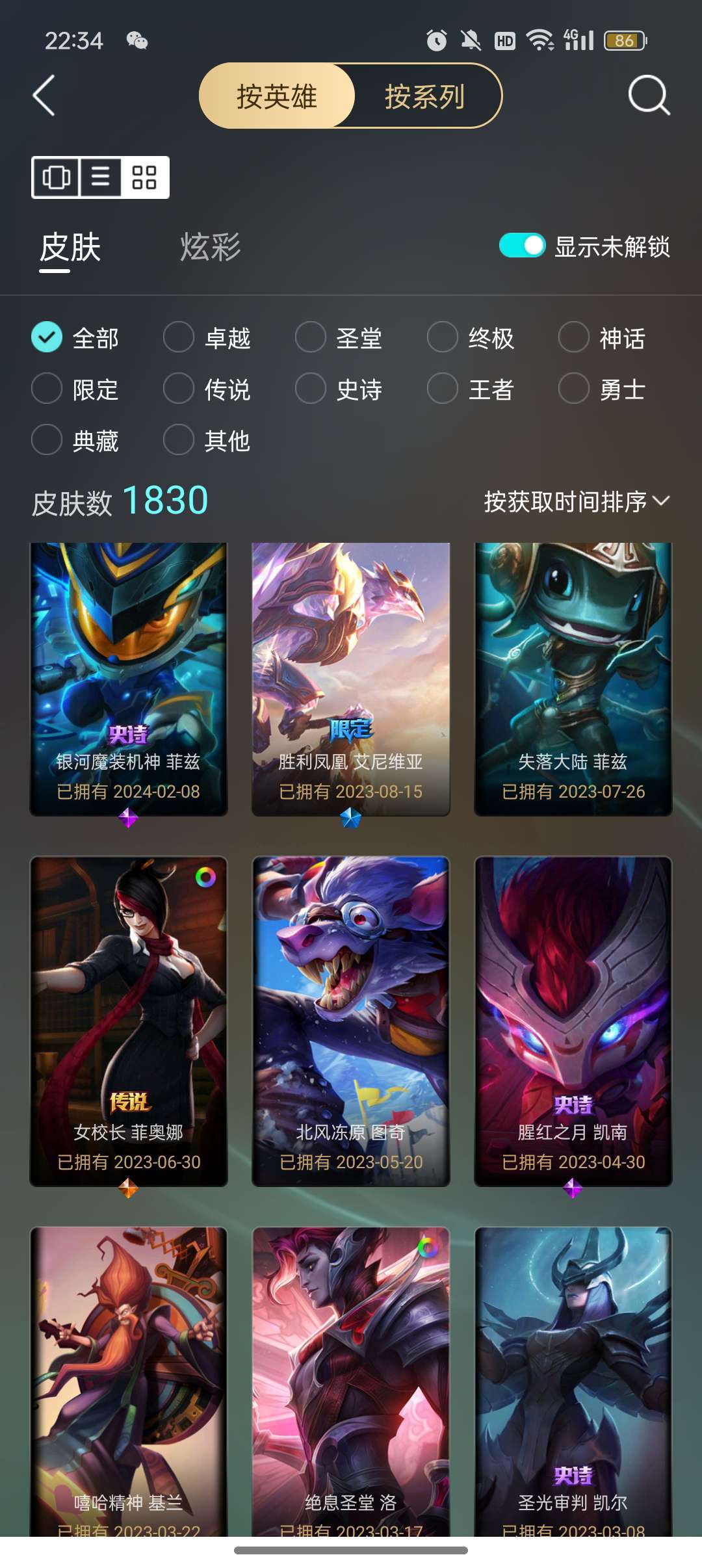Open the 银河魔装机神 菲兹 skin card

[x=128, y=679]
